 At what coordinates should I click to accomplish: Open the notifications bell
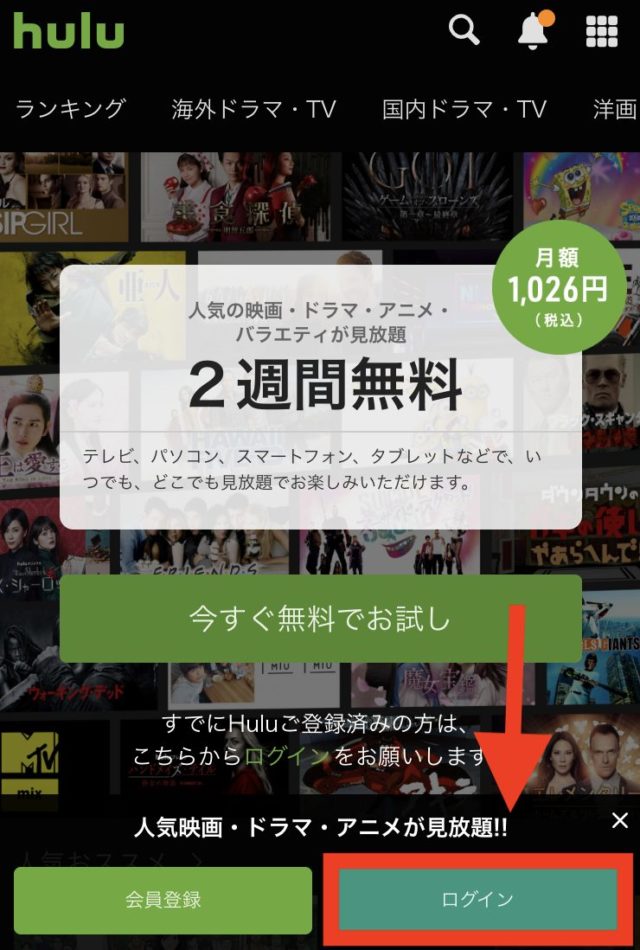[533, 32]
